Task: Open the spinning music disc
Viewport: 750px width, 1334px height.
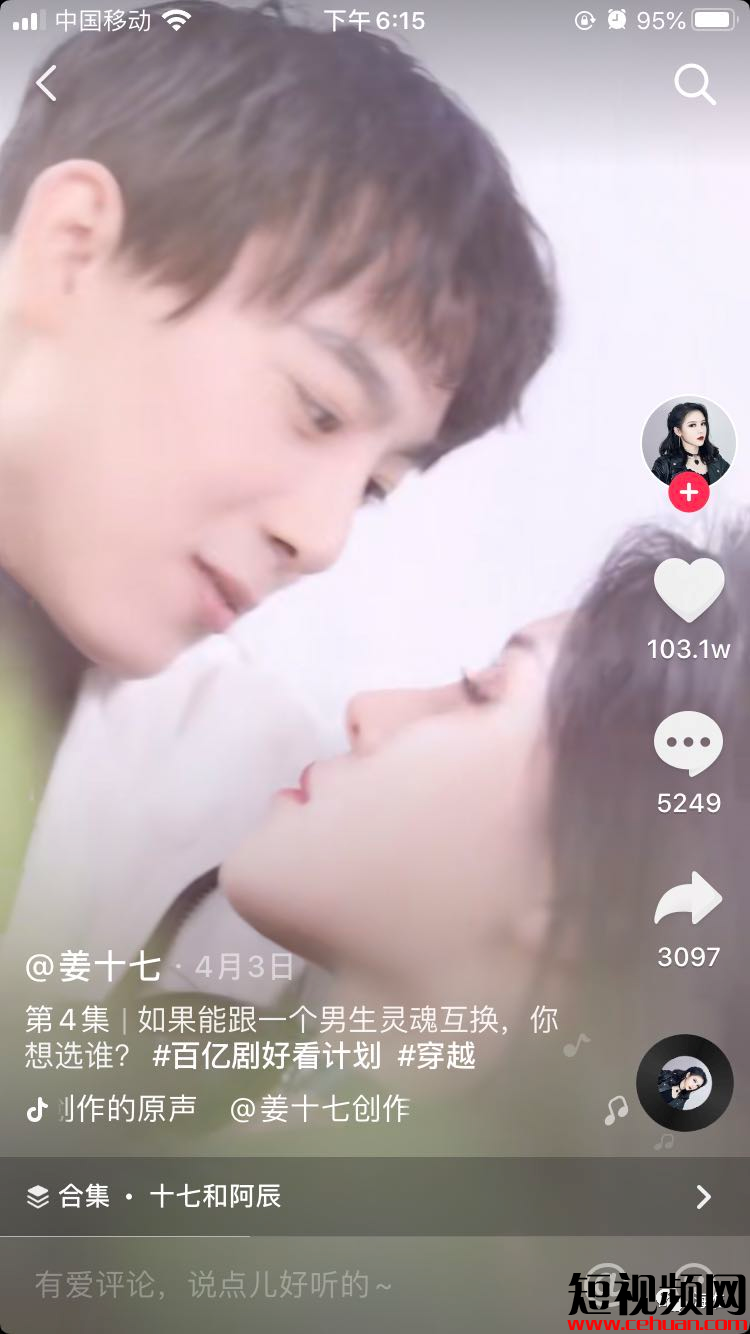Action: click(x=685, y=1083)
